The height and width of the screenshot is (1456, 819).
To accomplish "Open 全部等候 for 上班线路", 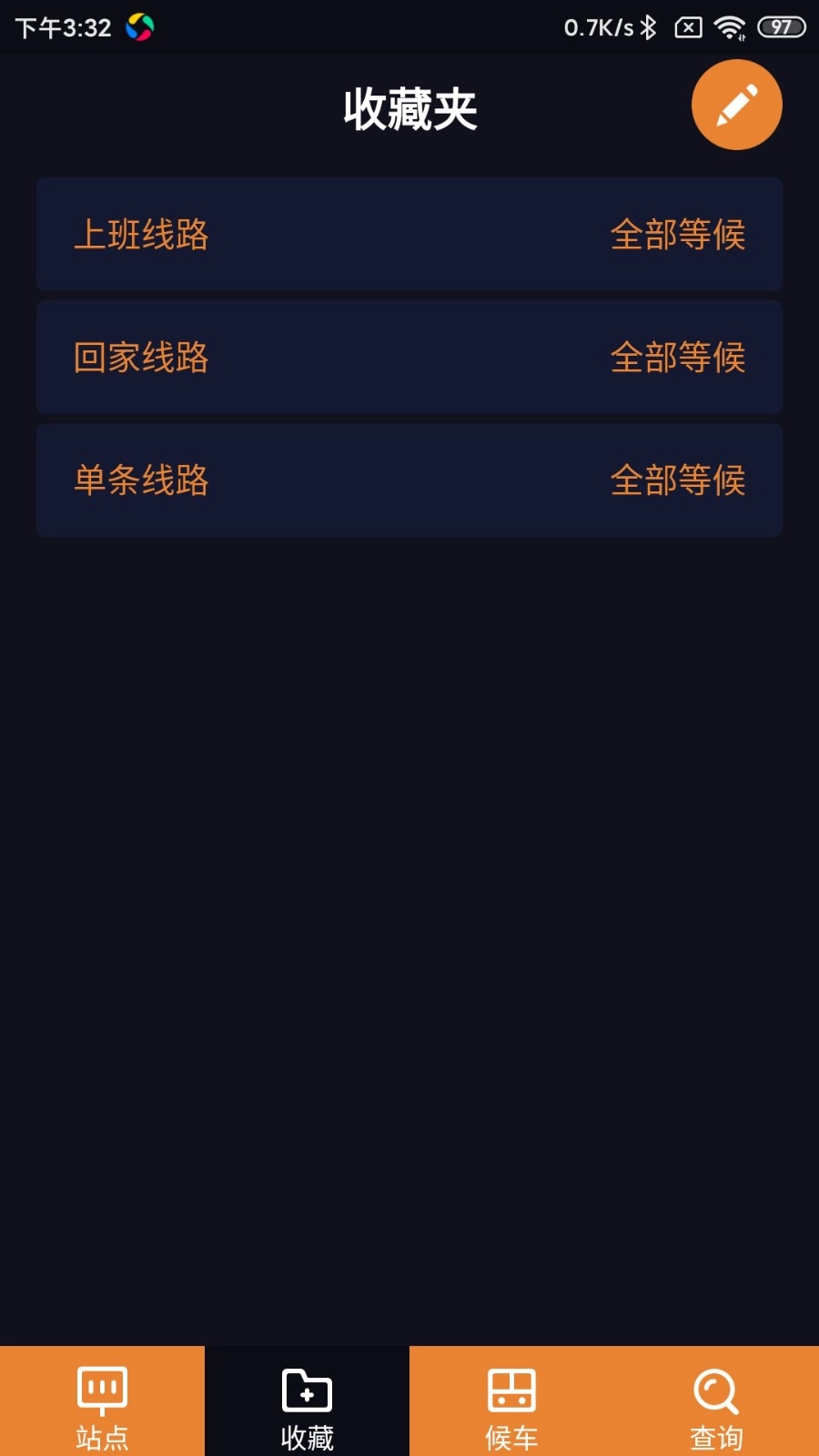I will (x=678, y=234).
